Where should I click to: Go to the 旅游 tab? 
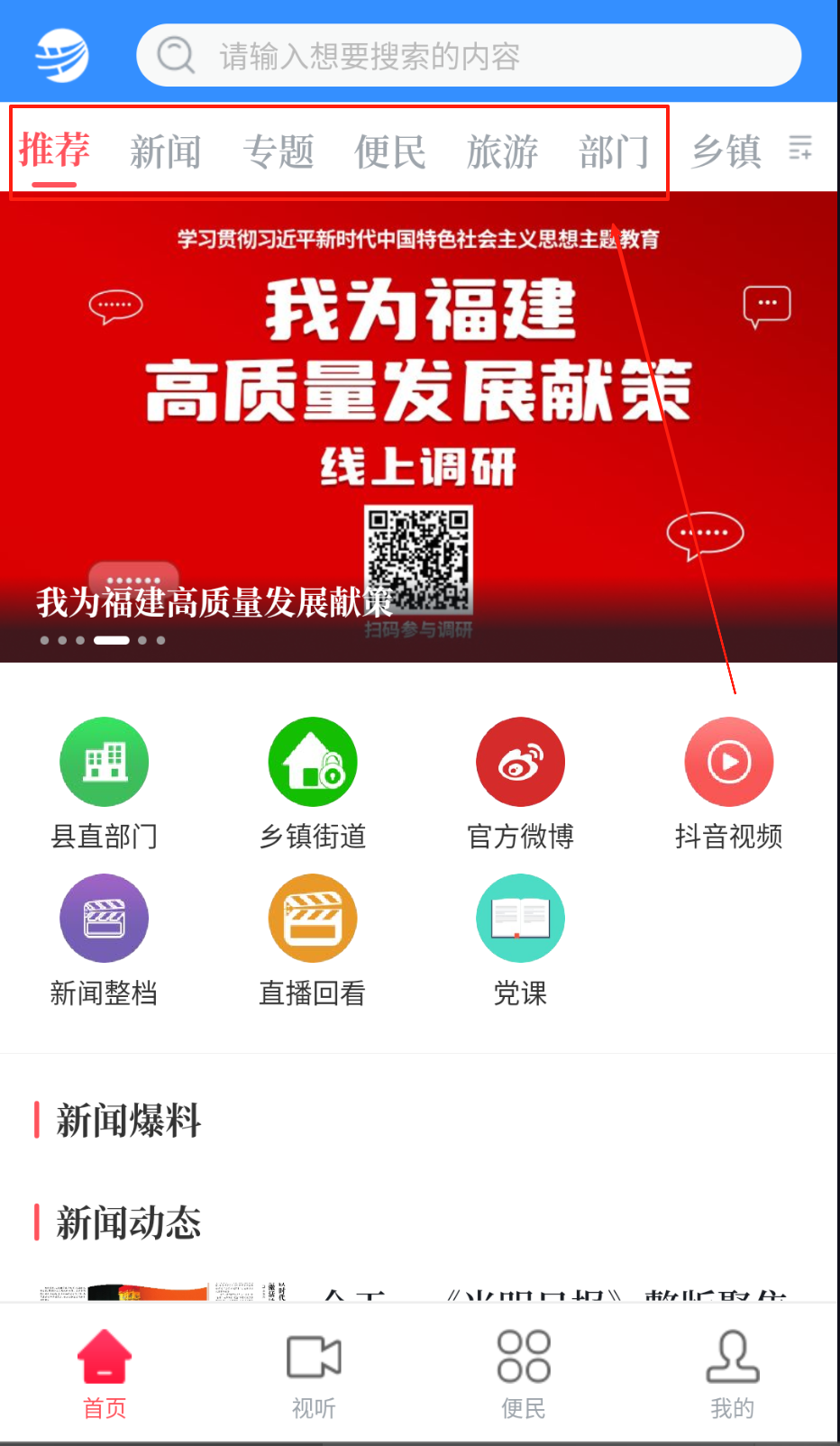coord(502,151)
